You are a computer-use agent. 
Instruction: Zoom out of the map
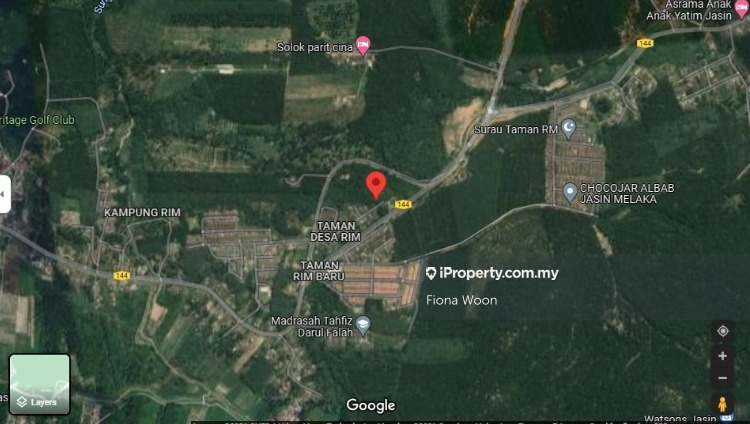(x=723, y=378)
